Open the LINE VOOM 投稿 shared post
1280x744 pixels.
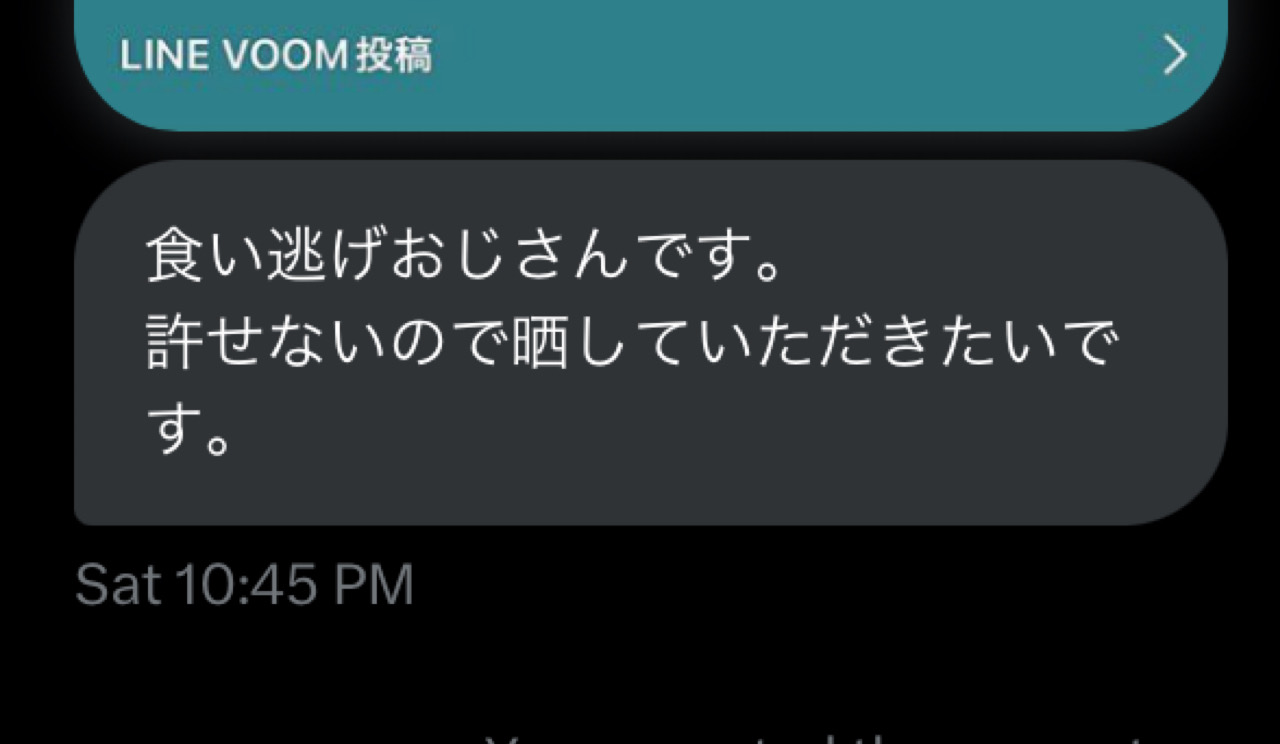coord(650,57)
